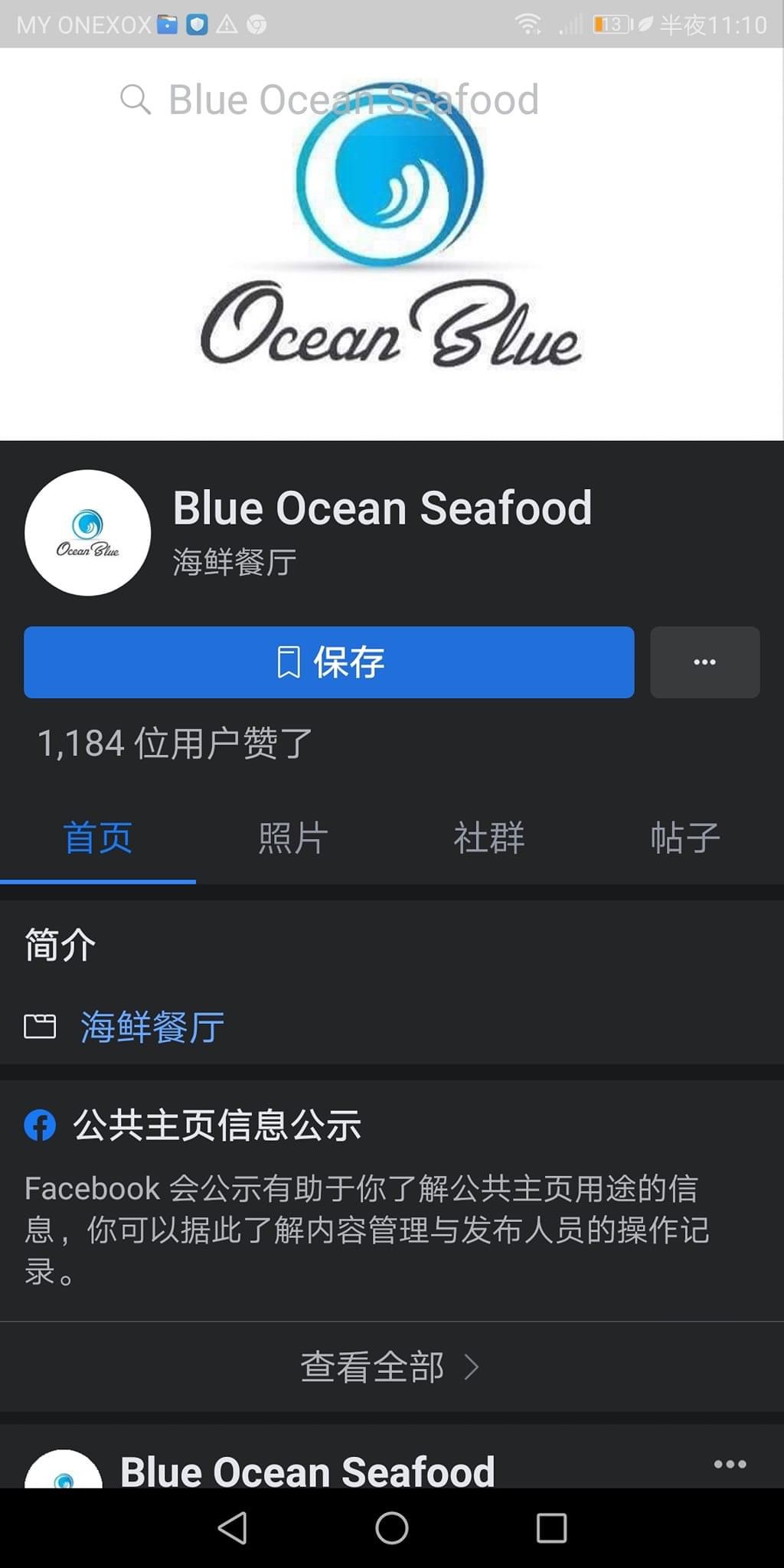Viewport: 784px width, 1568px height.
Task: Select the 首页 tab
Action: point(98,838)
